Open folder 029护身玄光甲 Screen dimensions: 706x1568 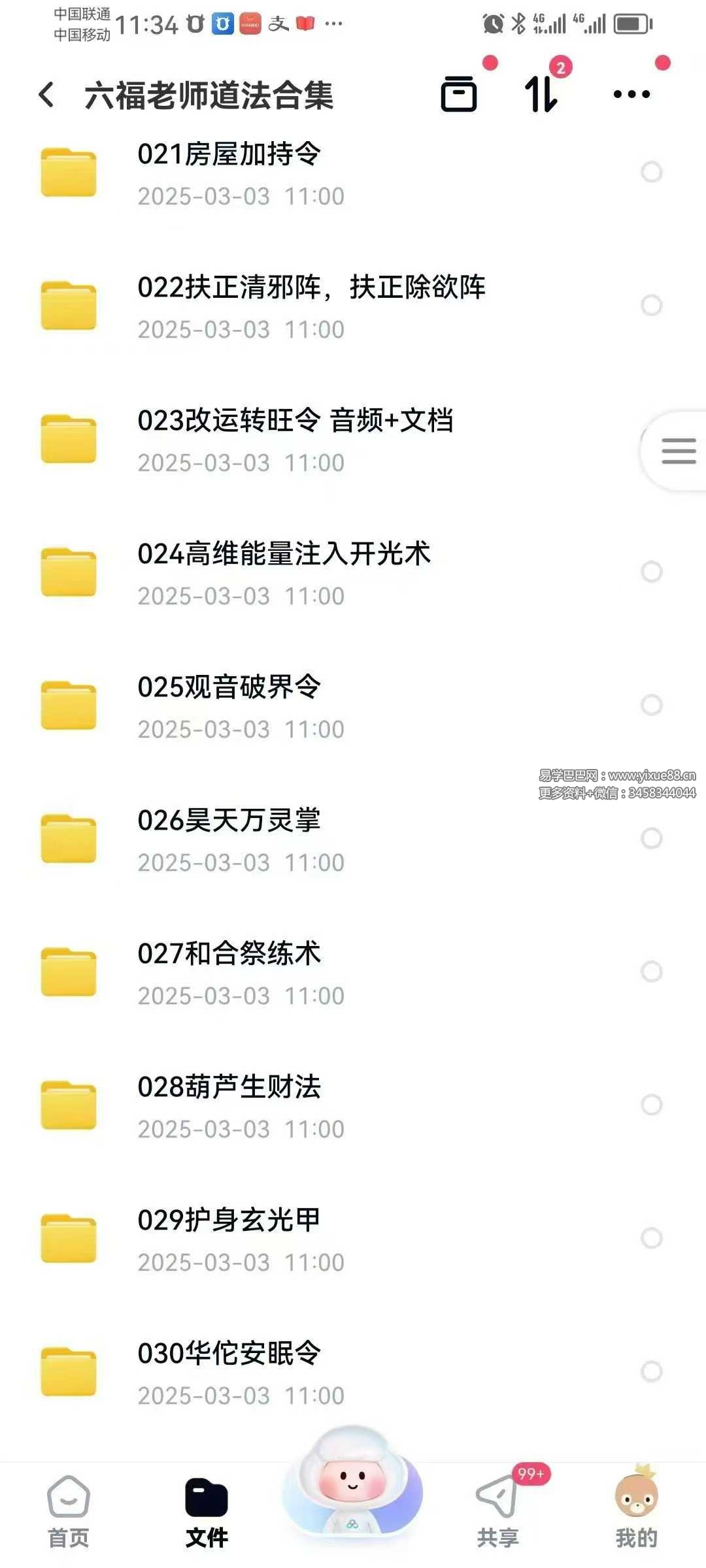click(x=229, y=1239)
